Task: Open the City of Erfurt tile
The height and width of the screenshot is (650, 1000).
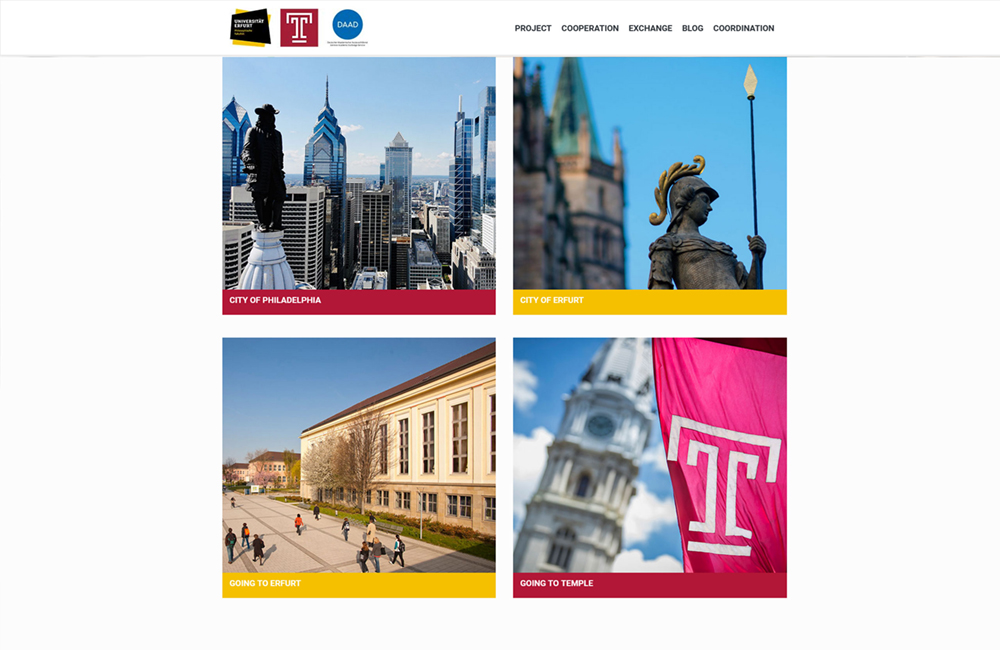Action: point(649,186)
